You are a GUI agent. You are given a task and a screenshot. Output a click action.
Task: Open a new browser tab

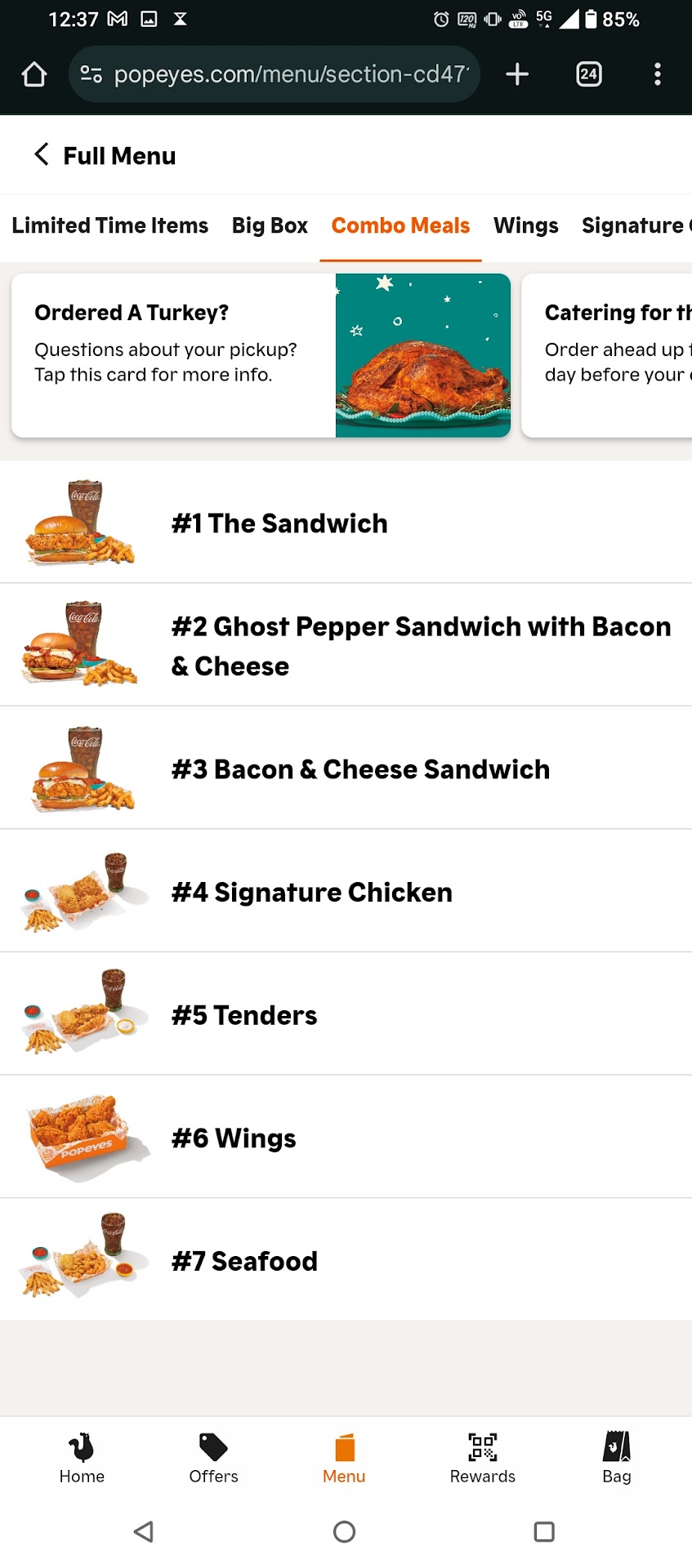click(517, 74)
